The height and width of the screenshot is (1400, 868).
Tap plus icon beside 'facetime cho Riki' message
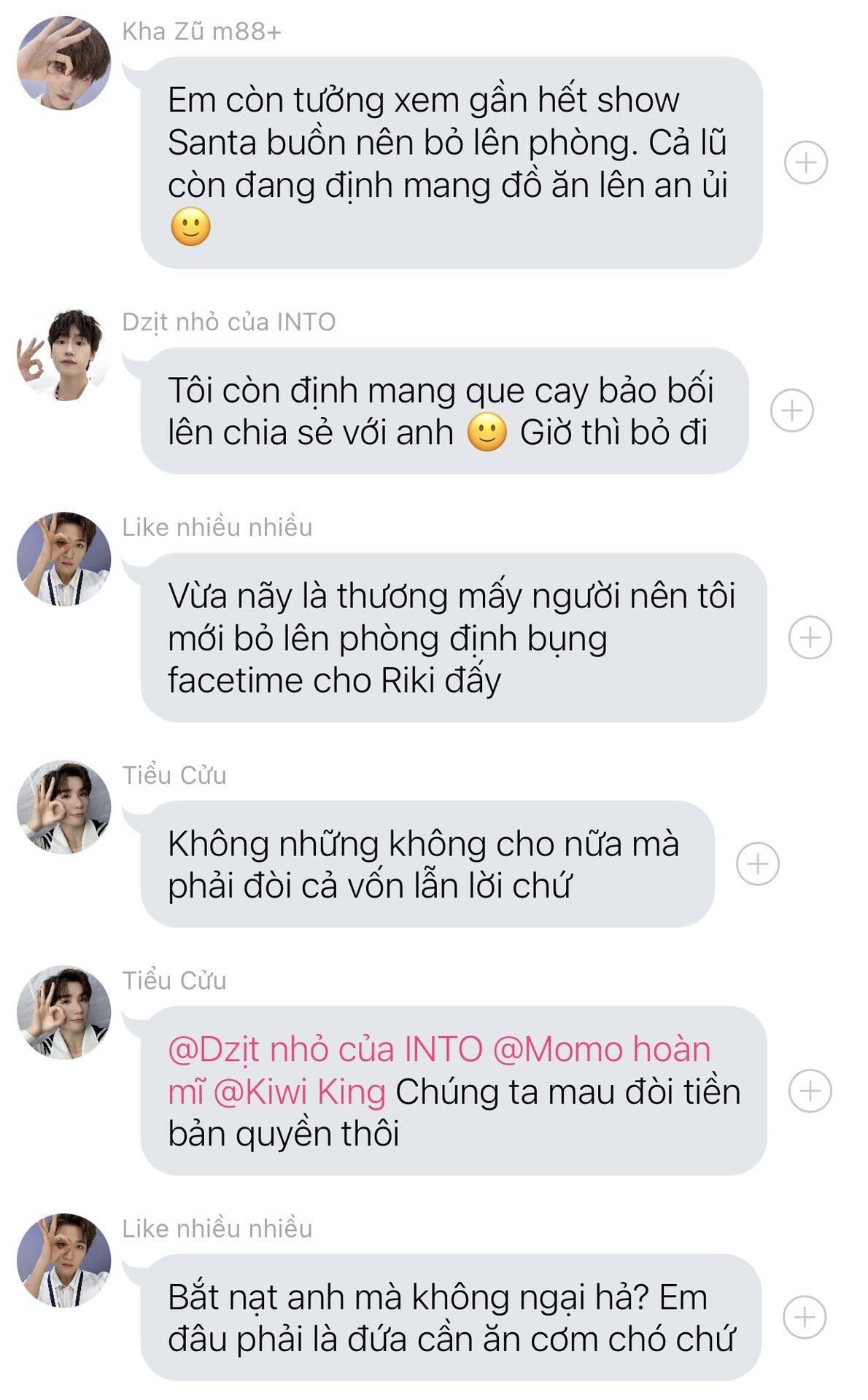click(x=810, y=637)
